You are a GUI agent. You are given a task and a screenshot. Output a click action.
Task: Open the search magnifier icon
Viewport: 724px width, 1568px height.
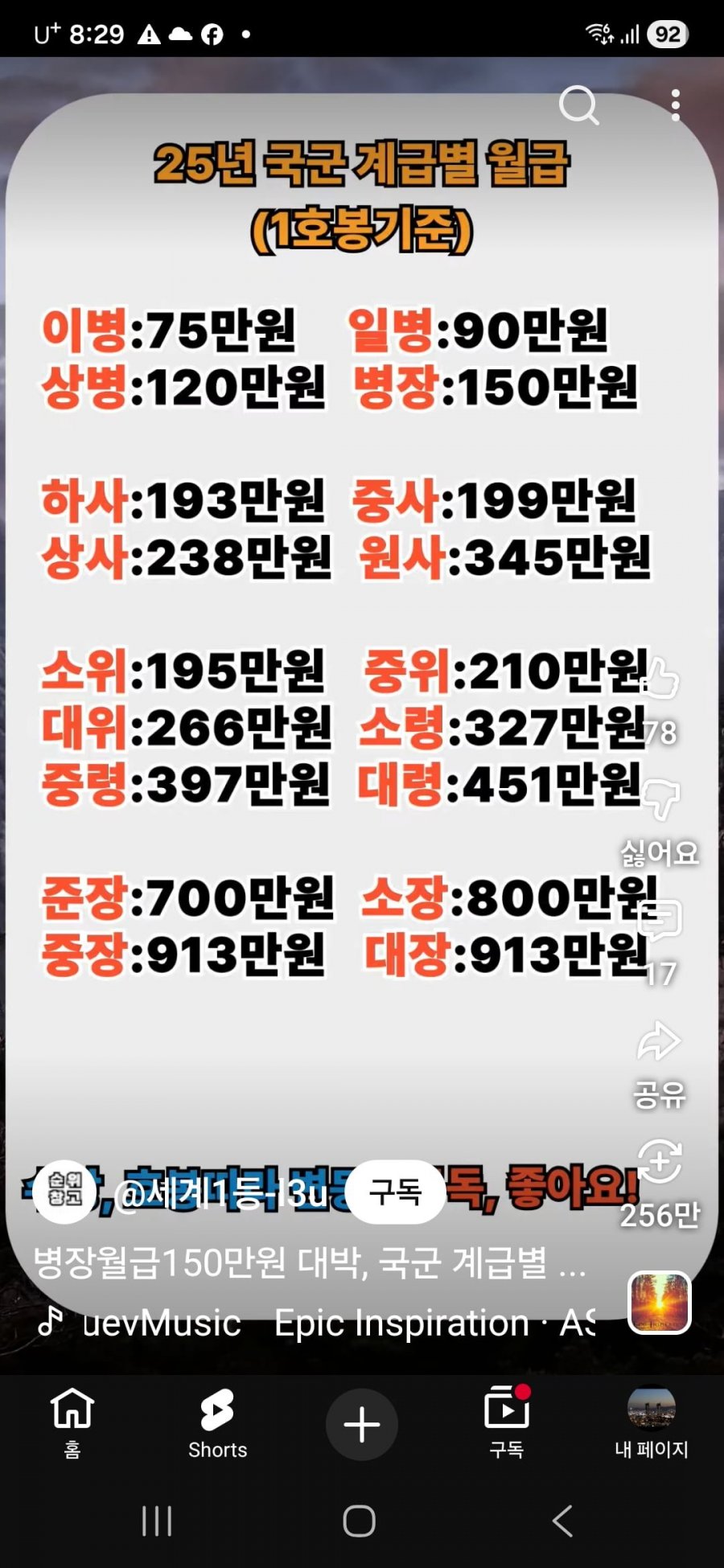point(578,105)
